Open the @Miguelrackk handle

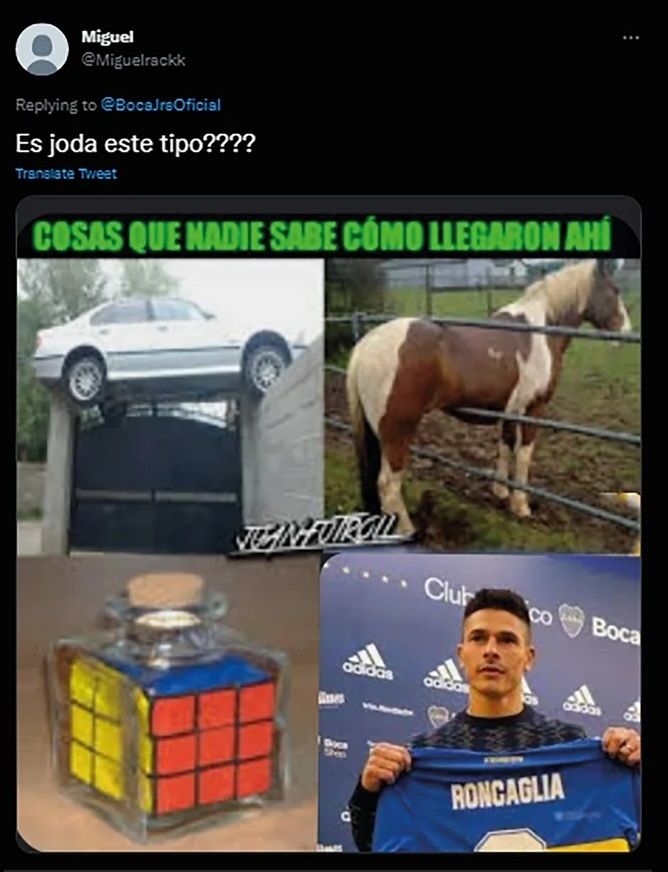click(133, 60)
